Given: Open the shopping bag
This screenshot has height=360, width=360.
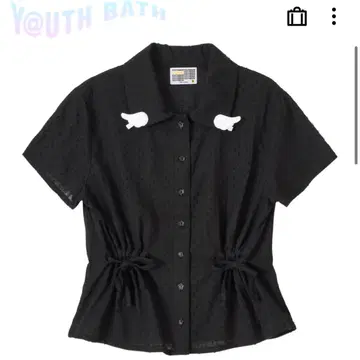Looking at the screenshot, I should click(297, 16).
